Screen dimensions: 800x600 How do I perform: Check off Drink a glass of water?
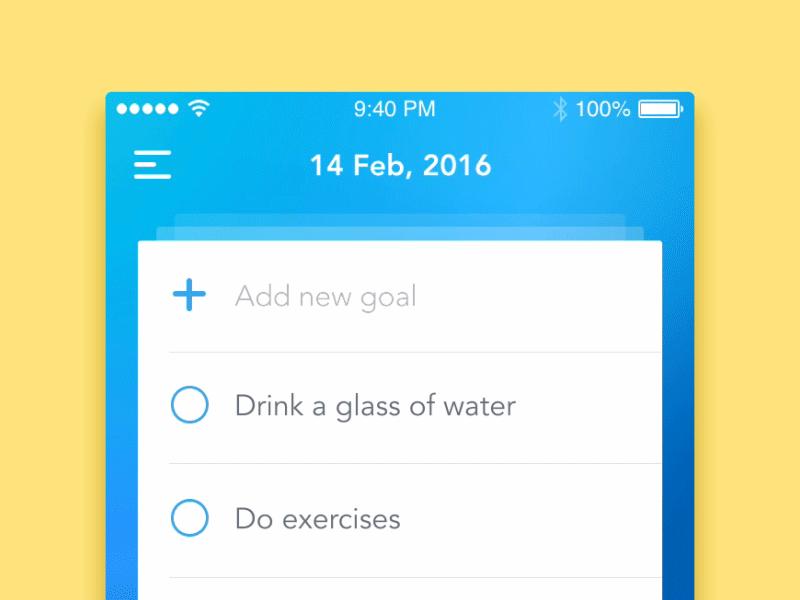click(190, 406)
